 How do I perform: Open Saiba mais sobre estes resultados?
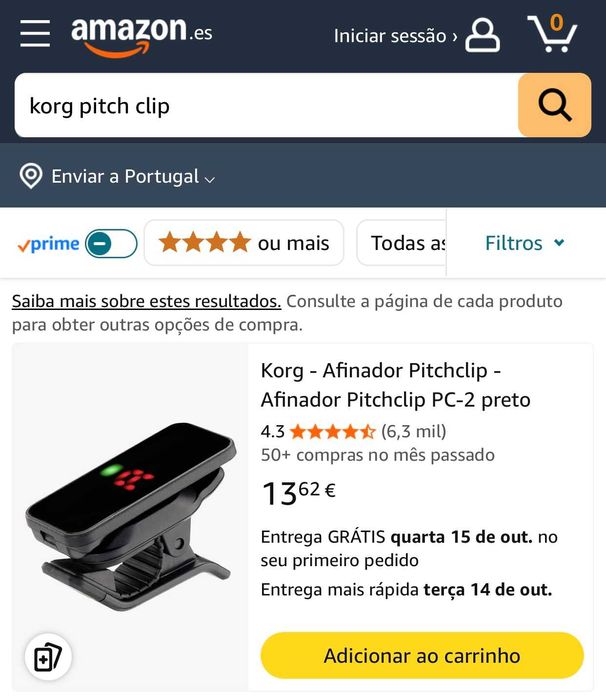146,301
